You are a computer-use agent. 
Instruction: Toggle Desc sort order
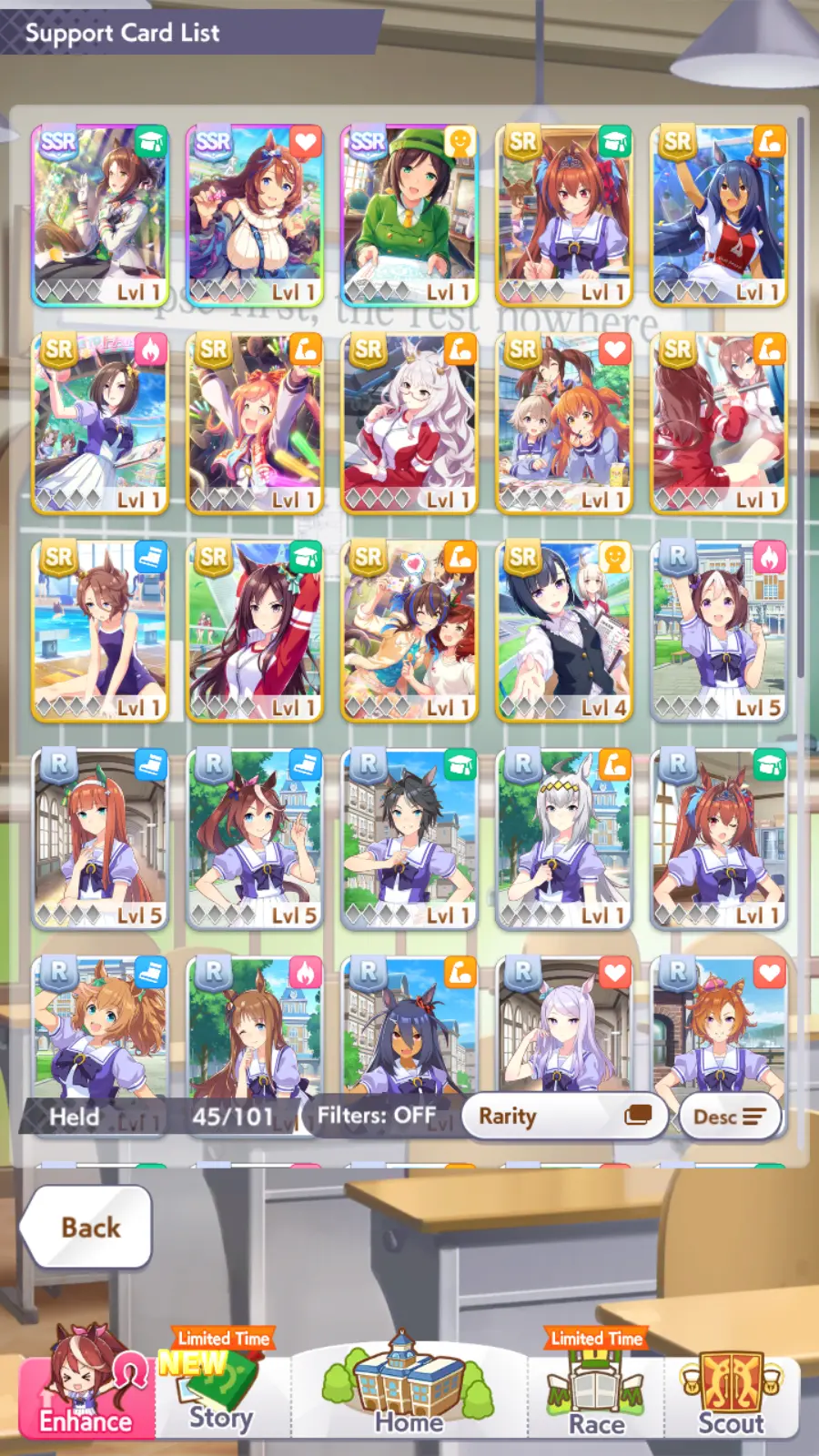pyautogui.click(x=730, y=1116)
